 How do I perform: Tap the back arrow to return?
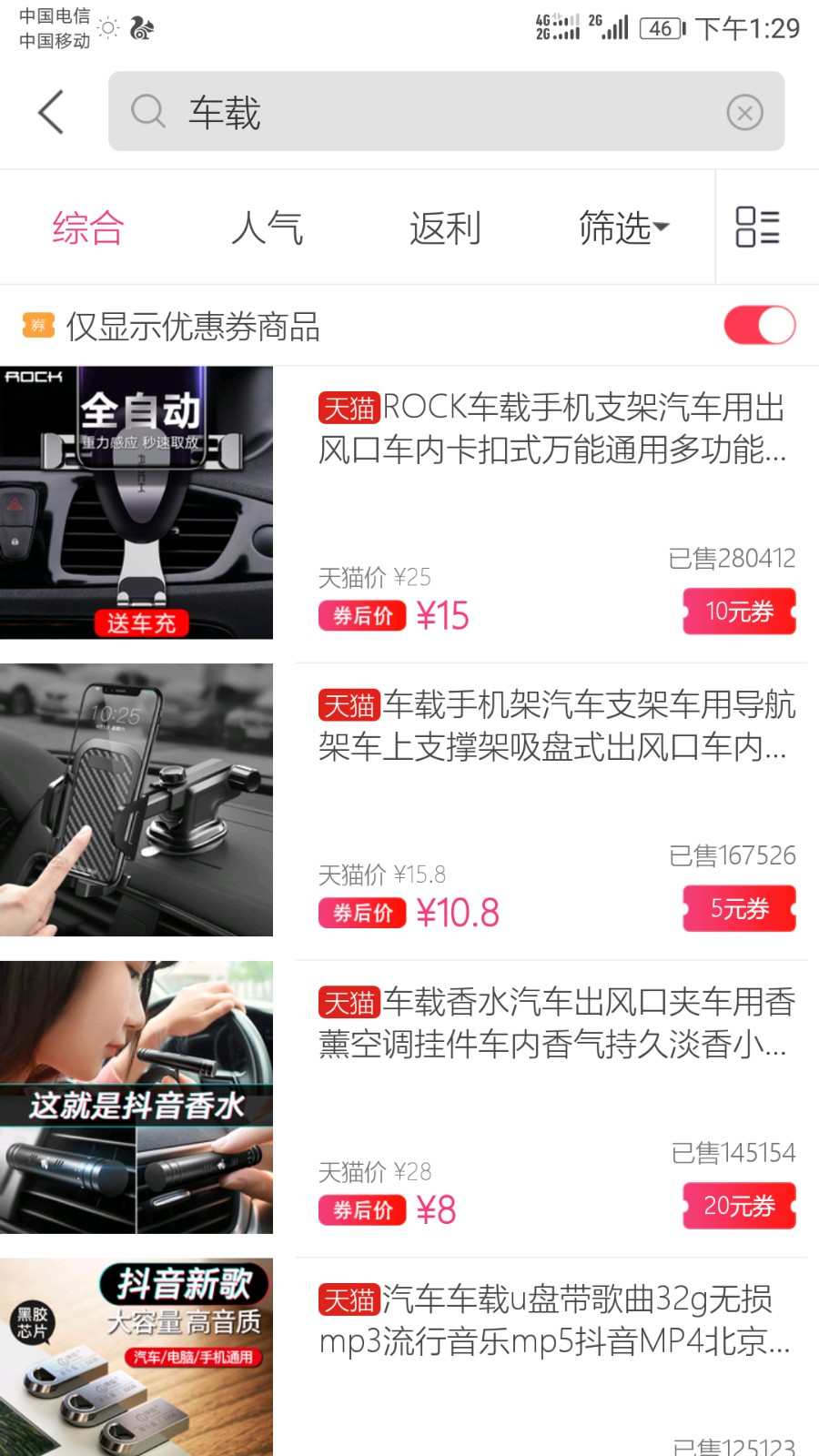click(x=50, y=112)
